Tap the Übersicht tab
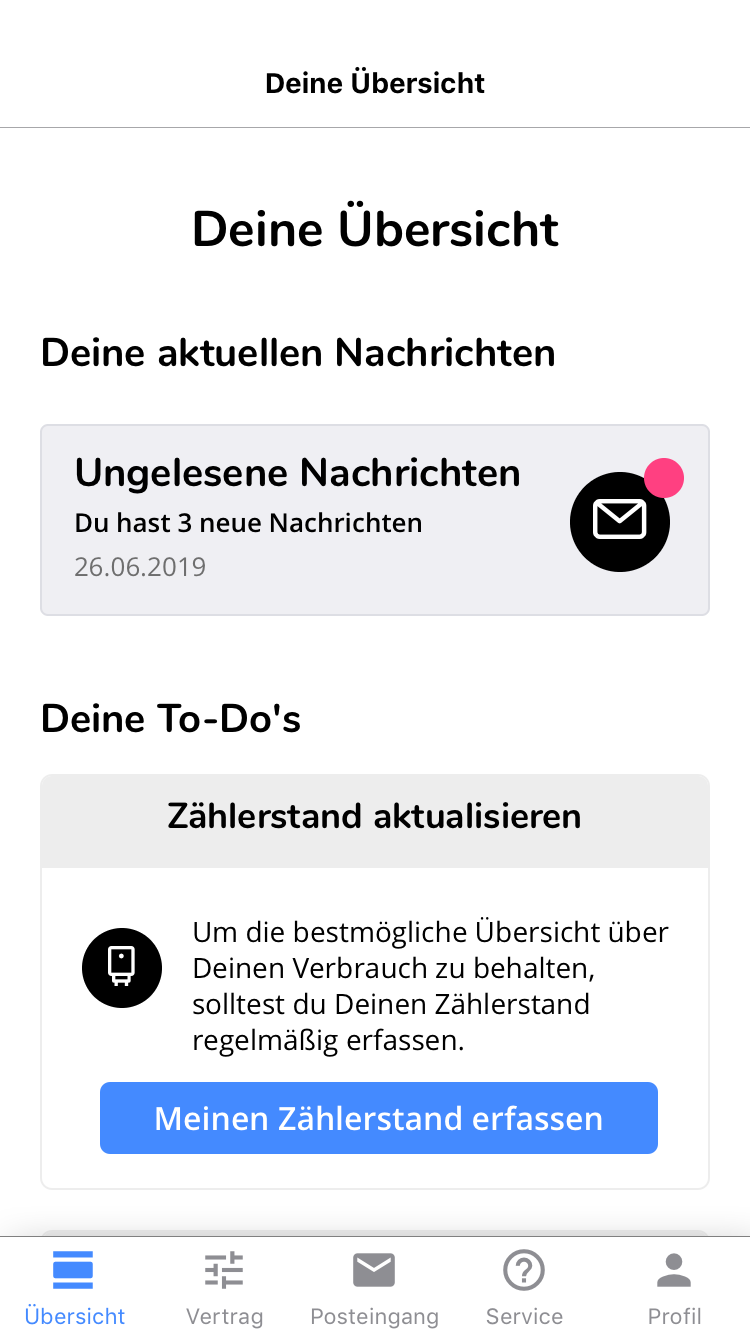This screenshot has width=750, height=1334. click(x=75, y=1288)
